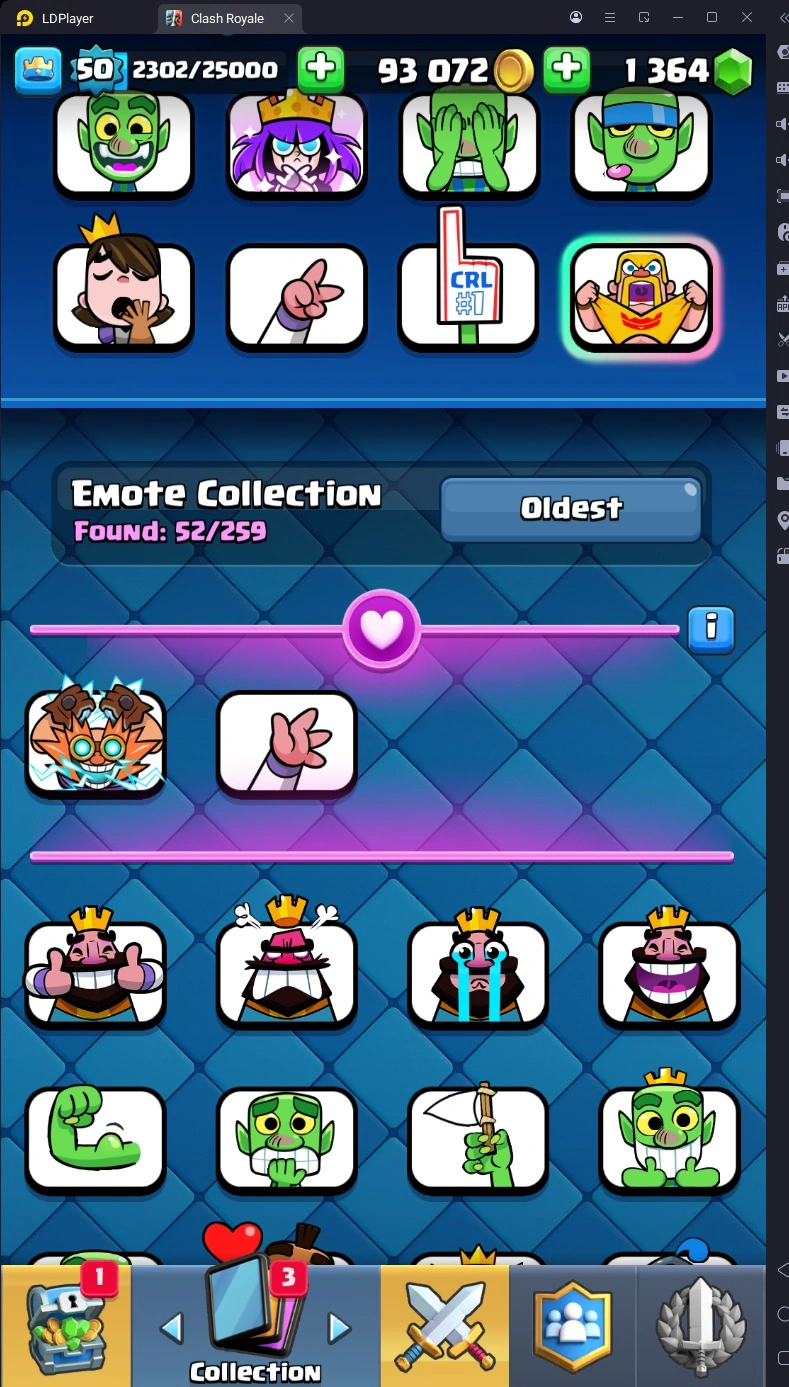Viewport: 789px width, 1387px height.
Task: Choose the yawning princess emote
Action: 123,297
